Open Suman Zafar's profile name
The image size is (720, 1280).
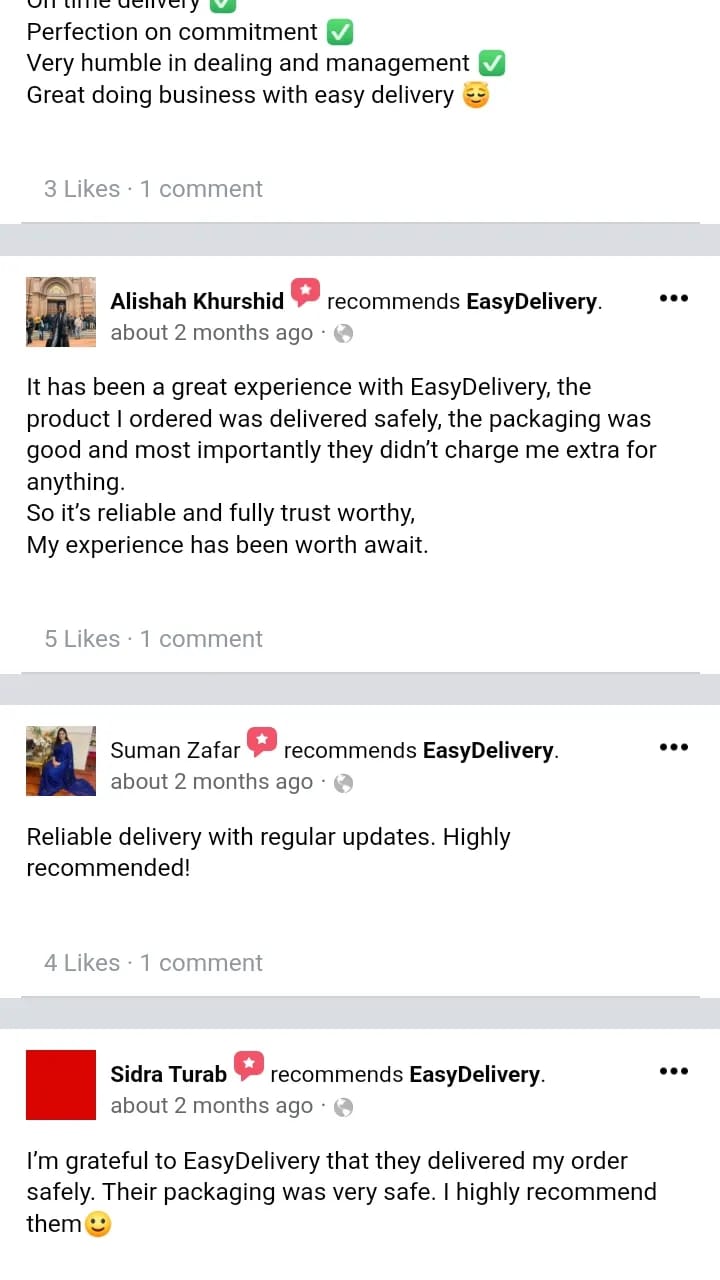(175, 750)
